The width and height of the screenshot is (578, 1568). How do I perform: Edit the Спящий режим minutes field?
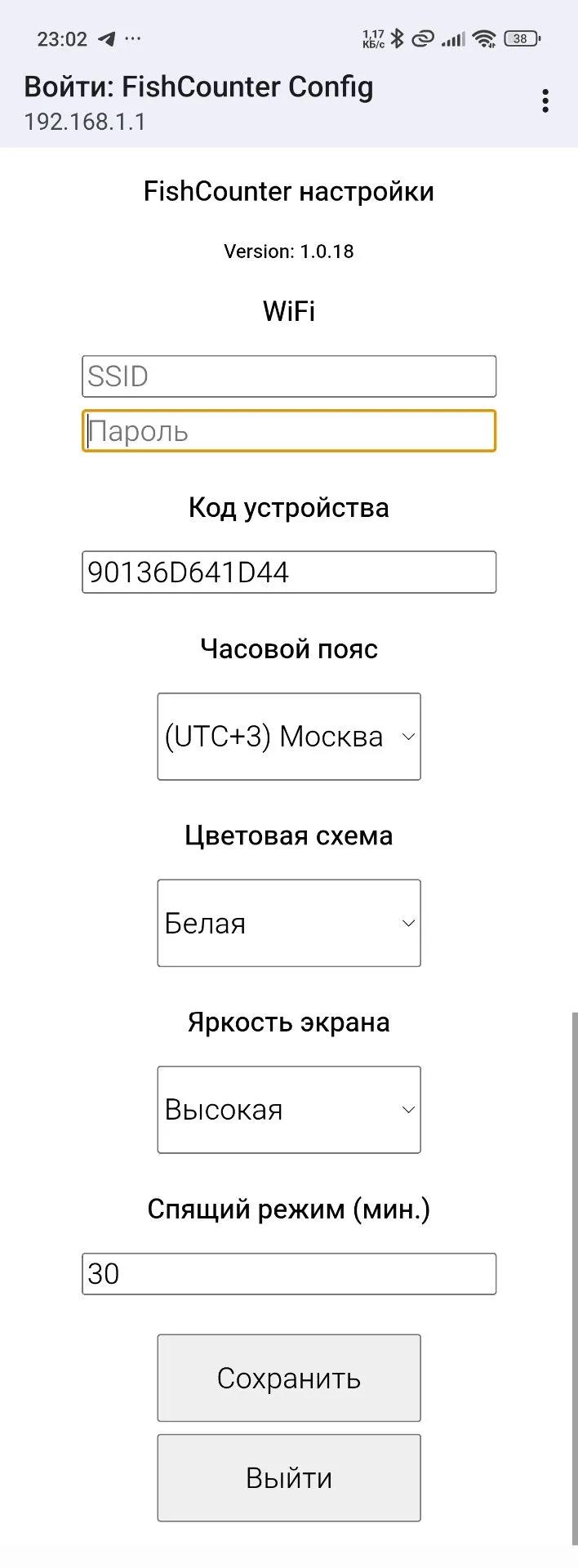[289, 1273]
